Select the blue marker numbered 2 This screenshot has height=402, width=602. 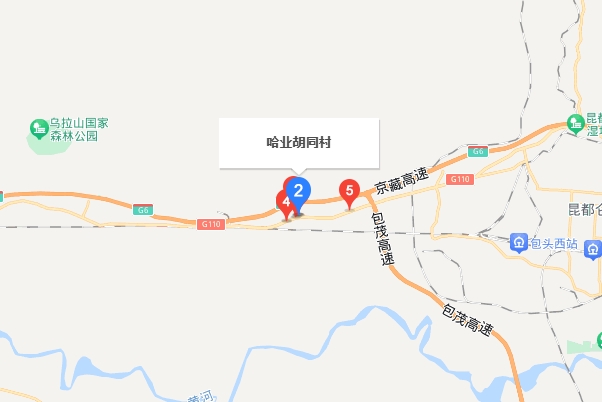point(298,189)
